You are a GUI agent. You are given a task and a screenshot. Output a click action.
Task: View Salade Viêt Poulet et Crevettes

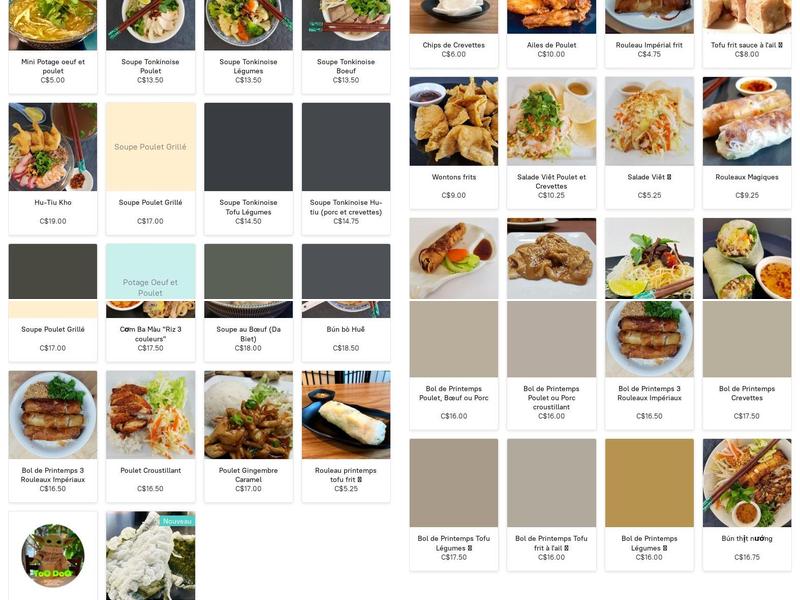point(551,140)
